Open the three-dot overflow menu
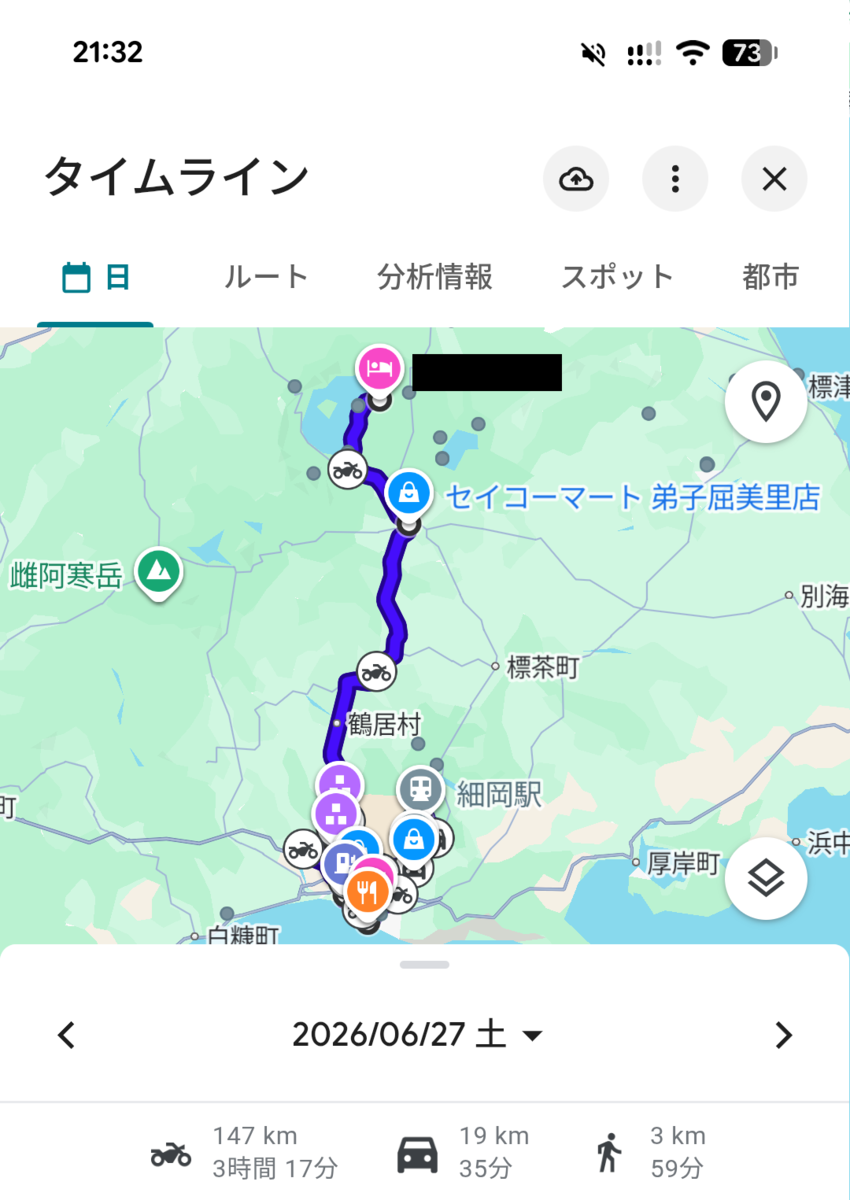This screenshot has height=1200, width=850. (675, 179)
